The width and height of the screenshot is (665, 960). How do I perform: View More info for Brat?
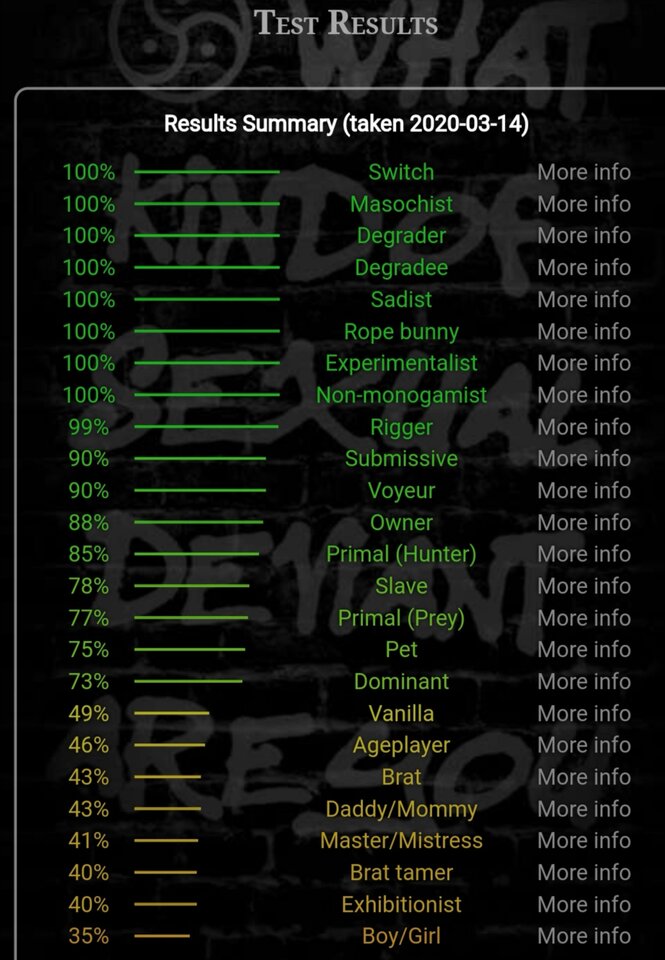(583, 777)
